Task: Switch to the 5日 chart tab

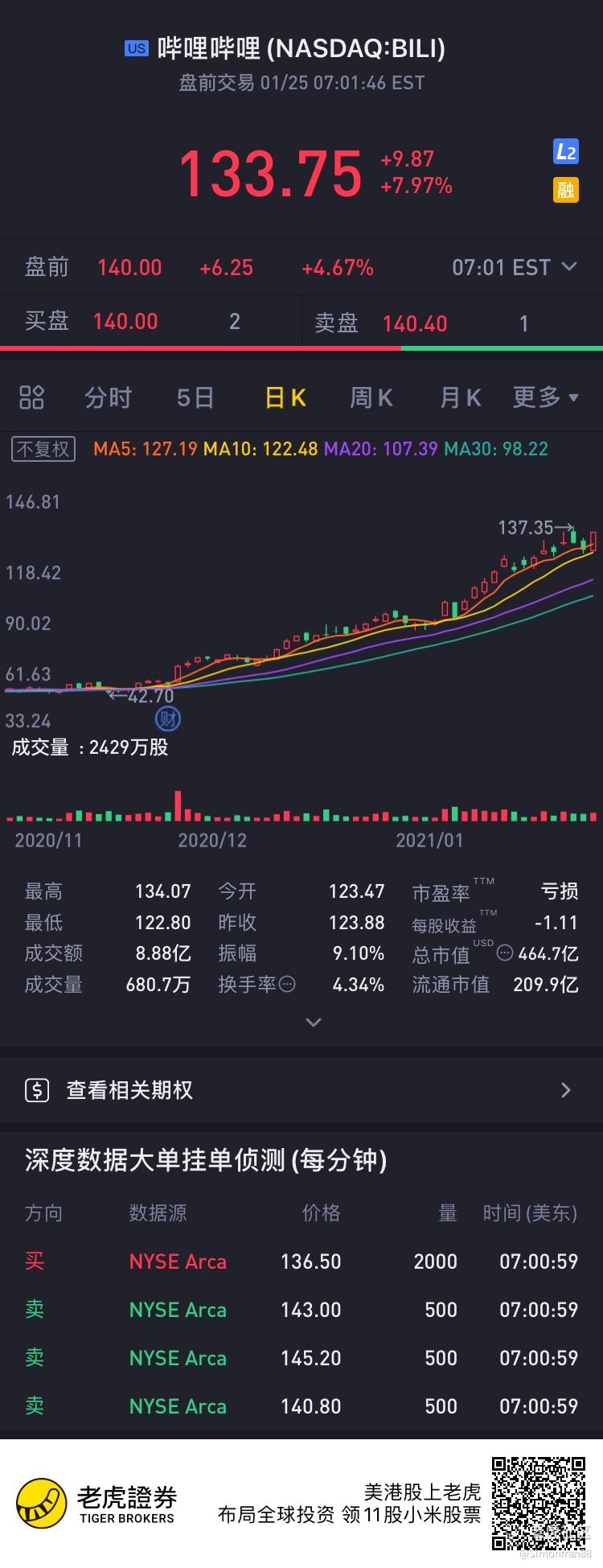Action: click(195, 397)
